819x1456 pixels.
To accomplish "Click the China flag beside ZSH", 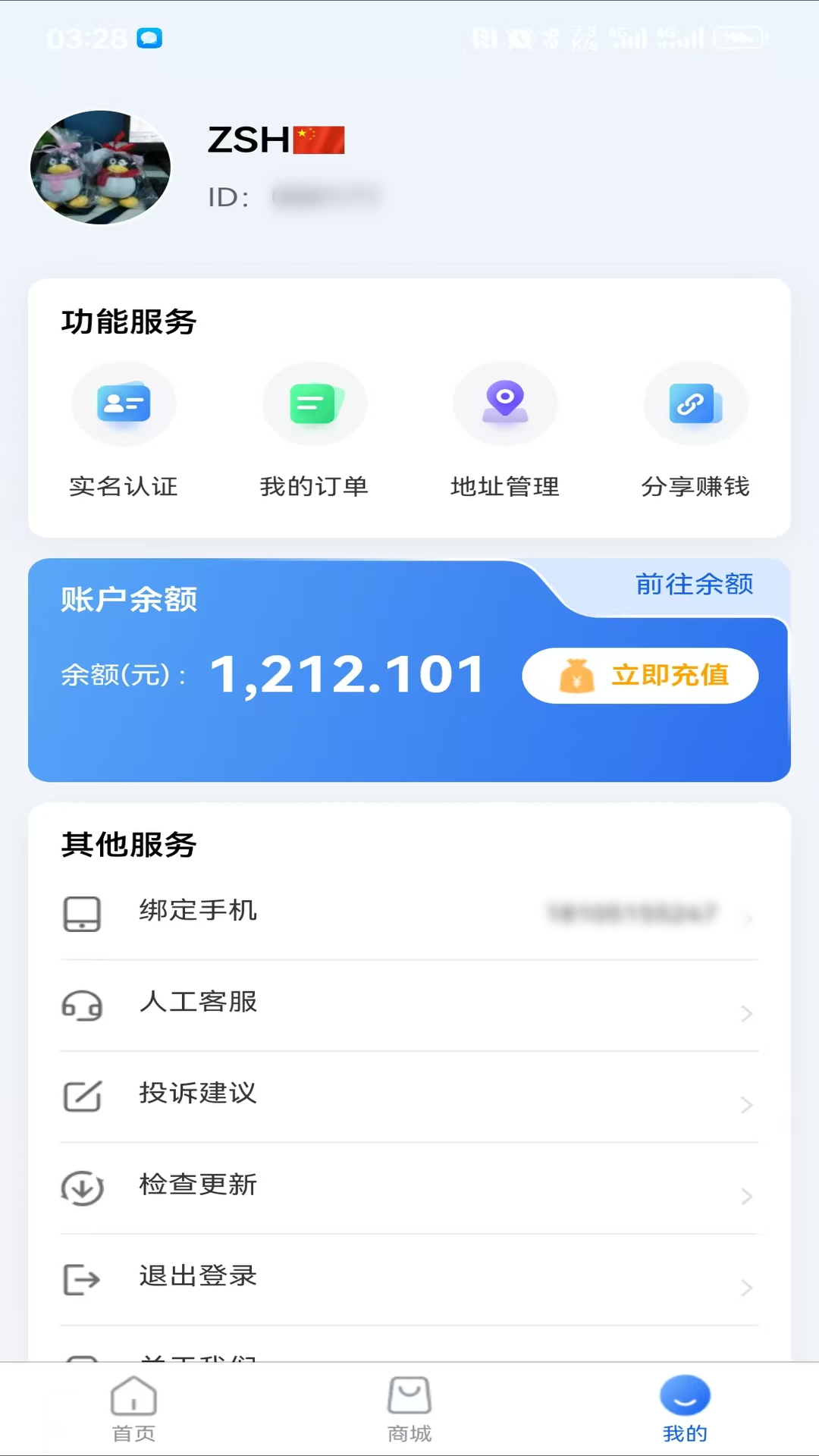I will [x=320, y=139].
